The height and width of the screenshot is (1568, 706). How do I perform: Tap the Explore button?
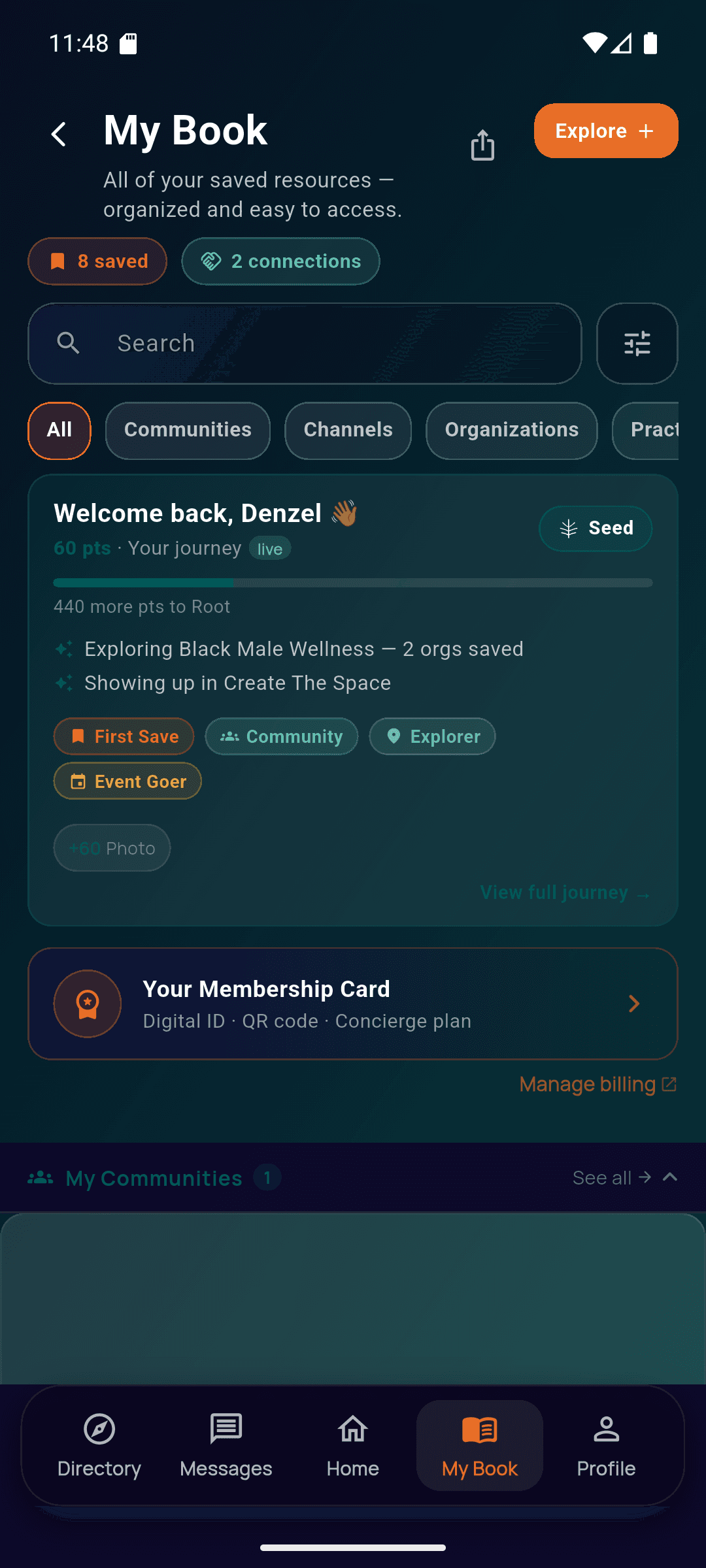click(605, 131)
